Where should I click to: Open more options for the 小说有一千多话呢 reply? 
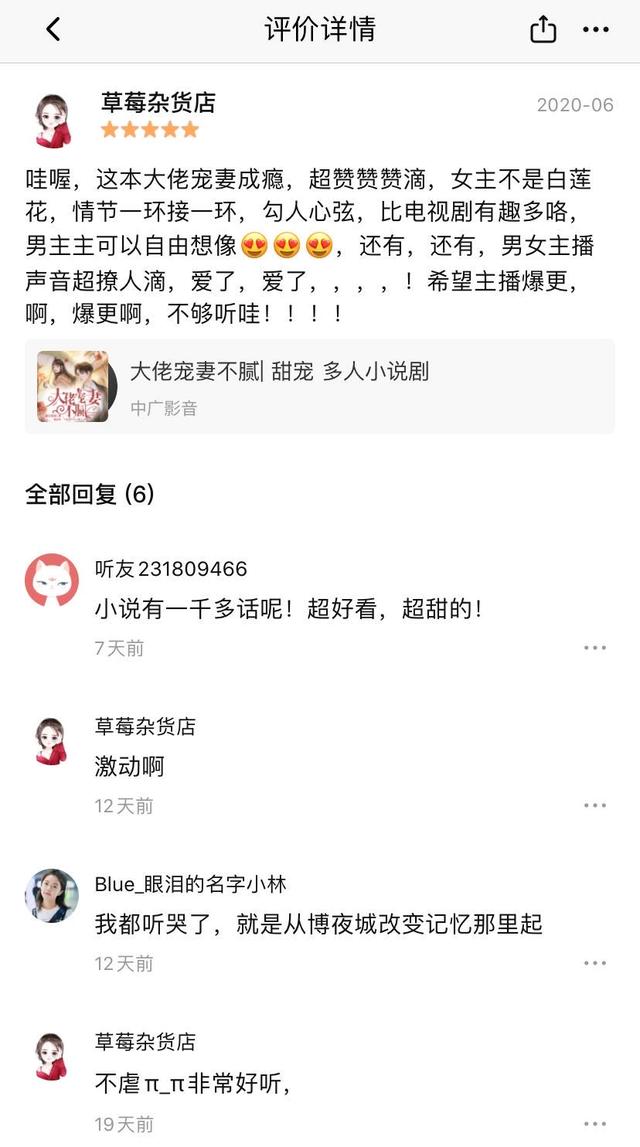pyautogui.click(x=595, y=648)
